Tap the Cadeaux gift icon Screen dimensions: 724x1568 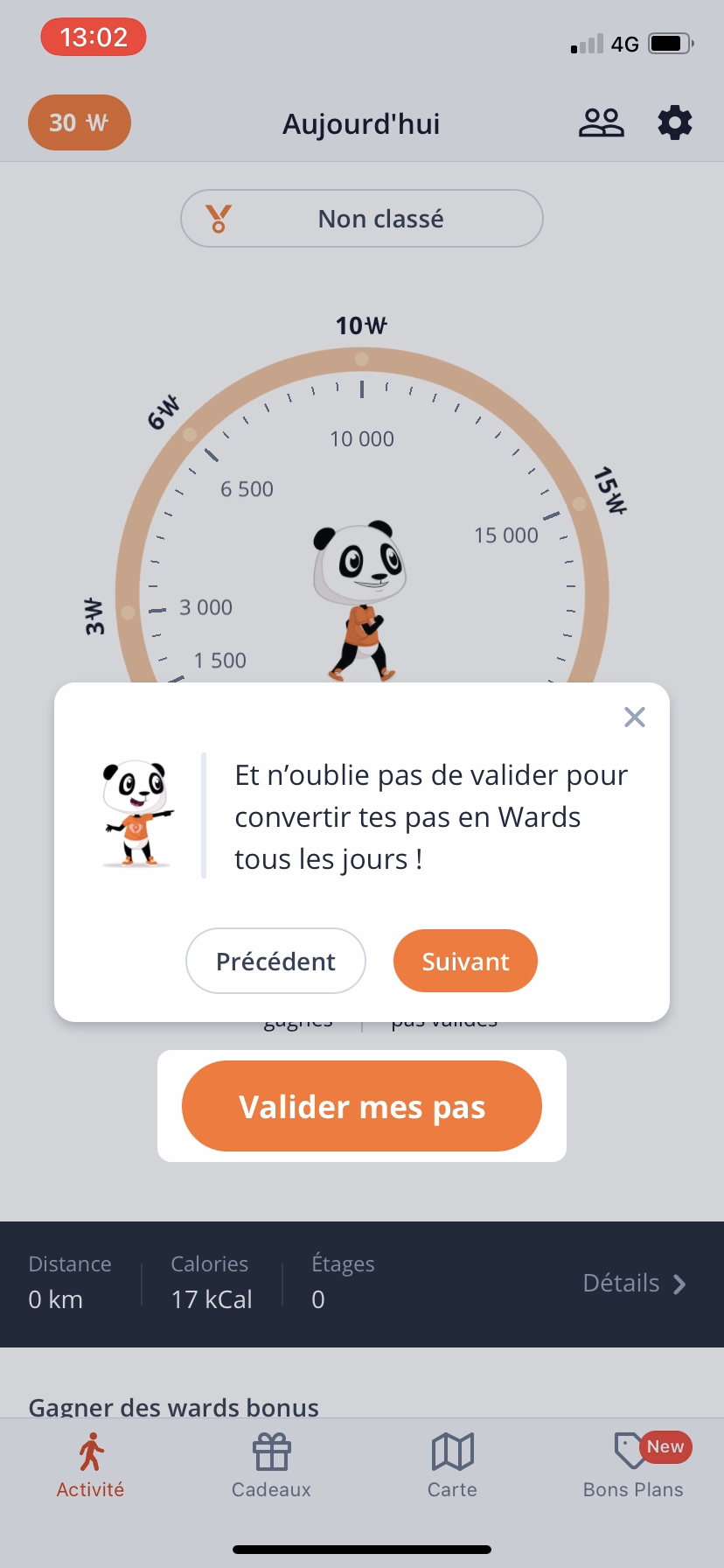point(270,1450)
